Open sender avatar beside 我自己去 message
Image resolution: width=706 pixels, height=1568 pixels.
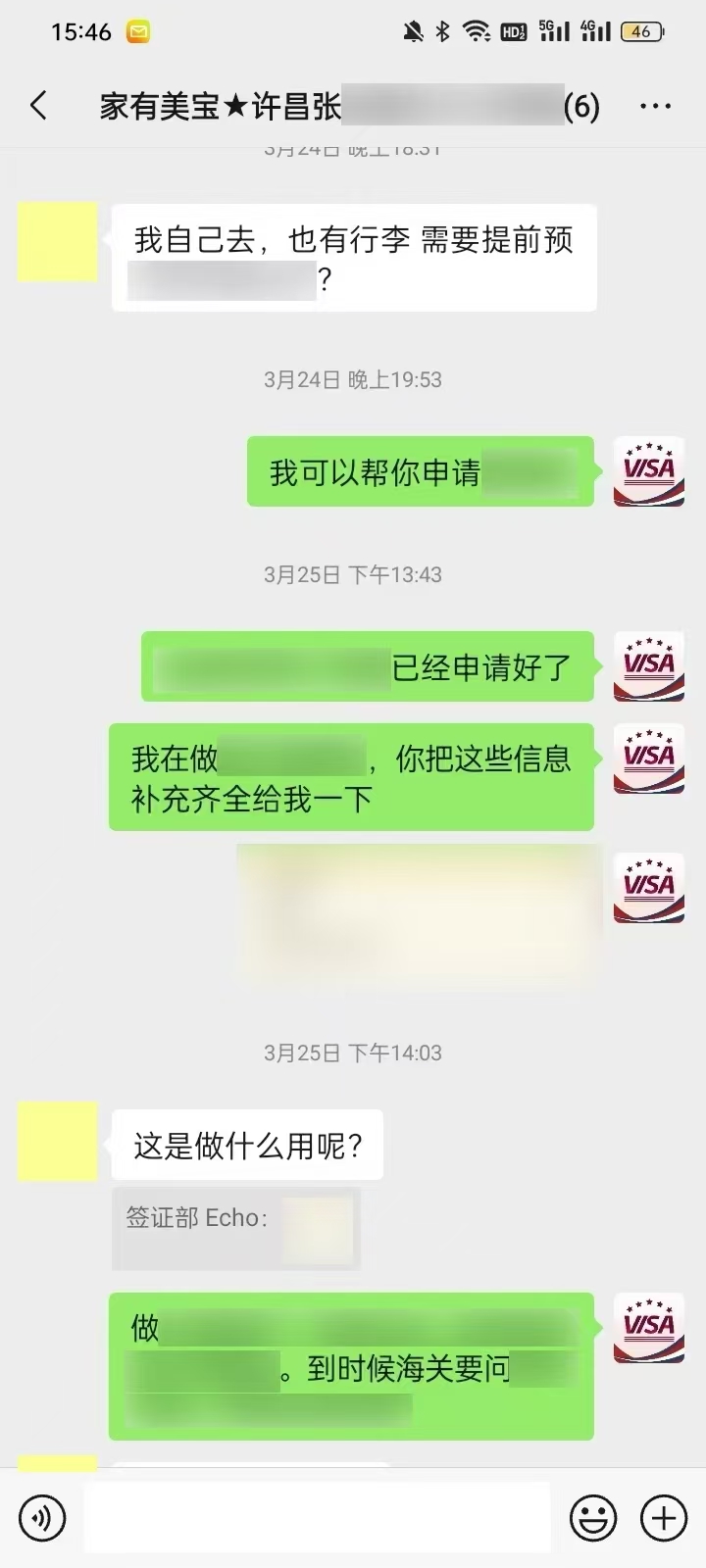(x=58, y=242)
